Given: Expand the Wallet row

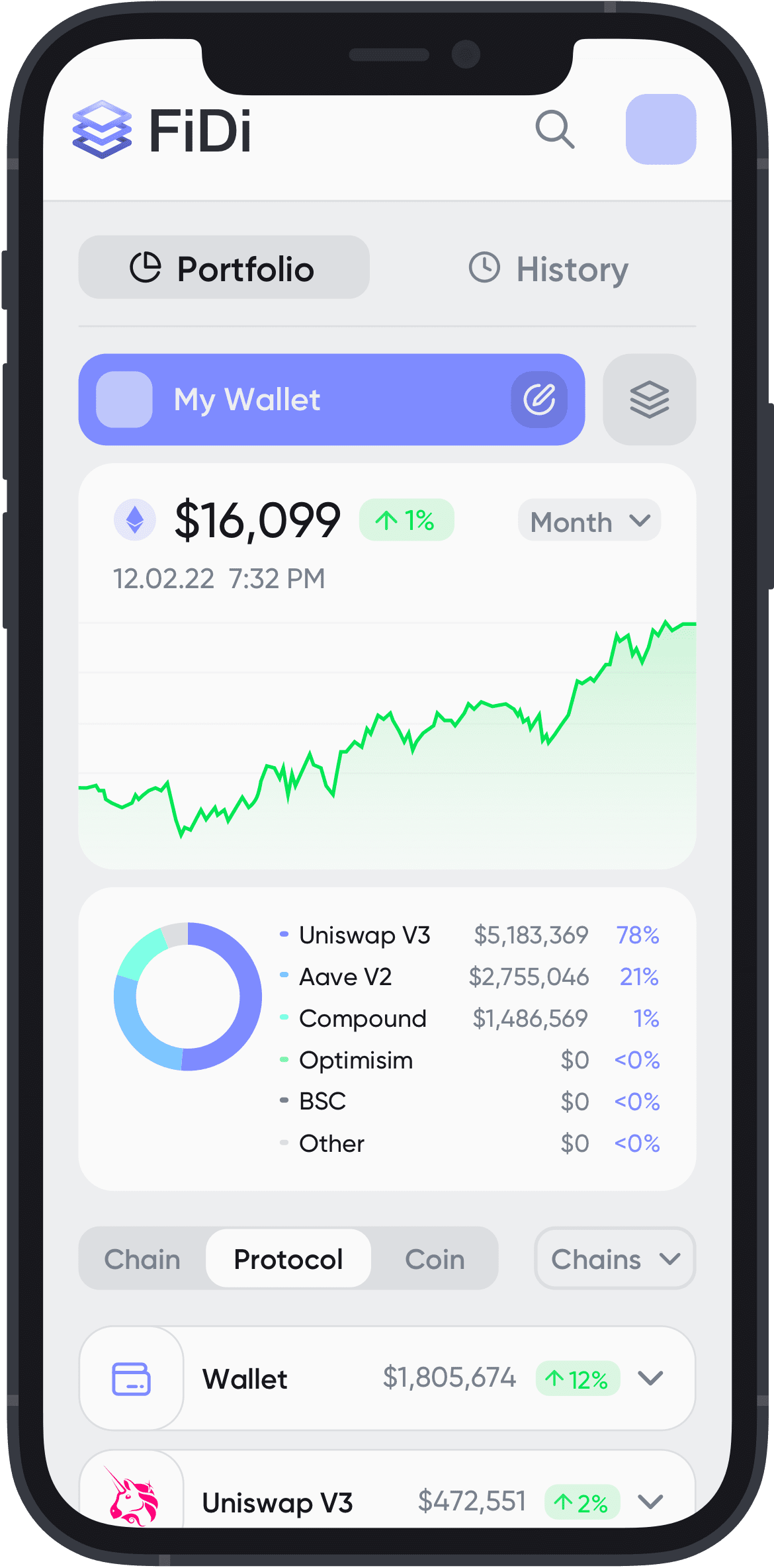Looking at the screenshot, I should tap(650, 1378).
